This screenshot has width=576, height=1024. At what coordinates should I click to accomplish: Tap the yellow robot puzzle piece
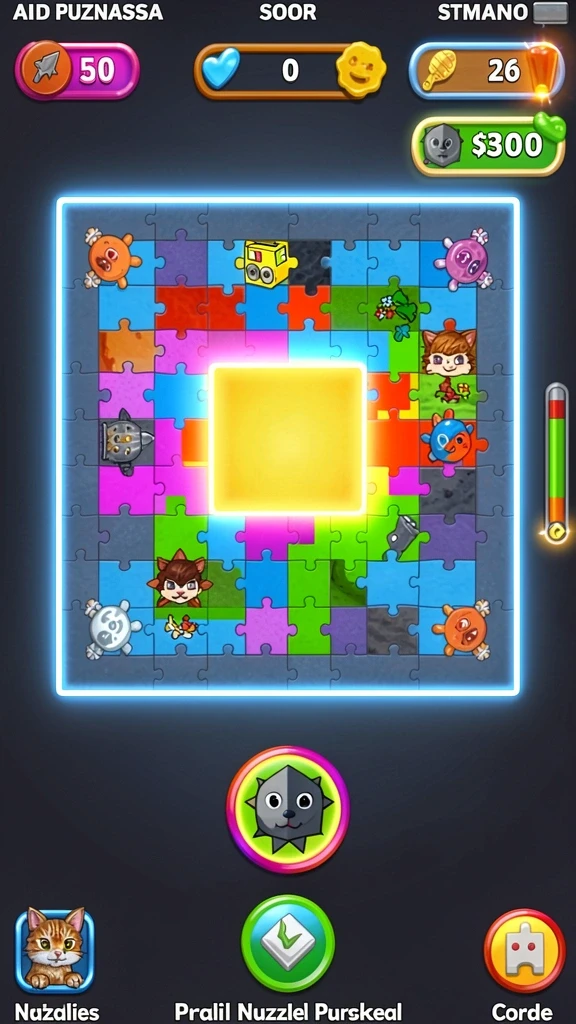tap(265, 263)
